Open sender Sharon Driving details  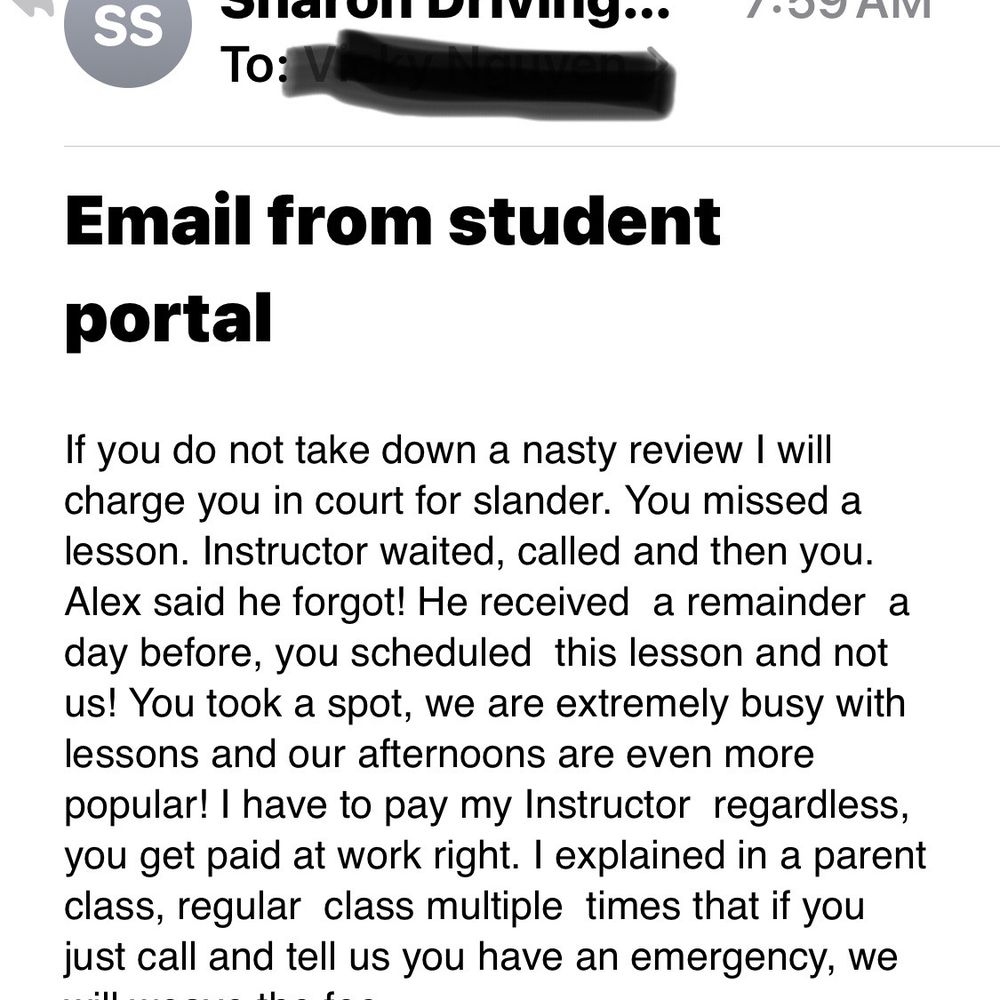point(445,11)
